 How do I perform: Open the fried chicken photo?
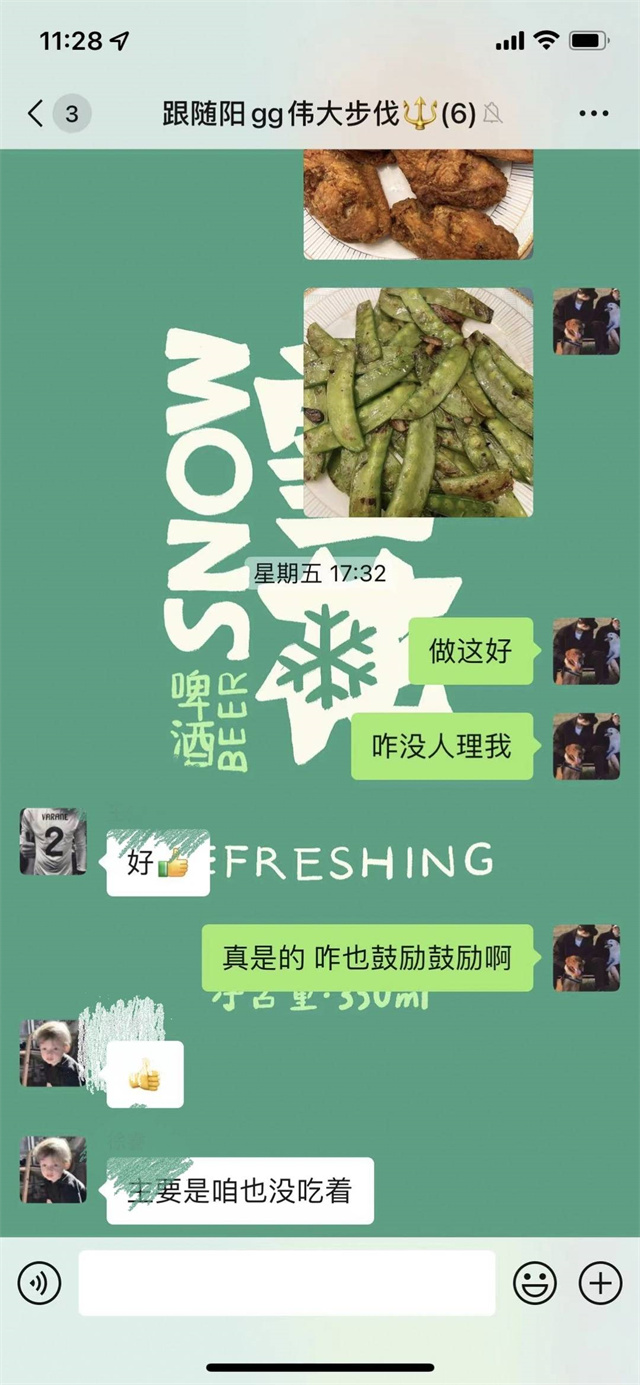click(x=418, y=203)
